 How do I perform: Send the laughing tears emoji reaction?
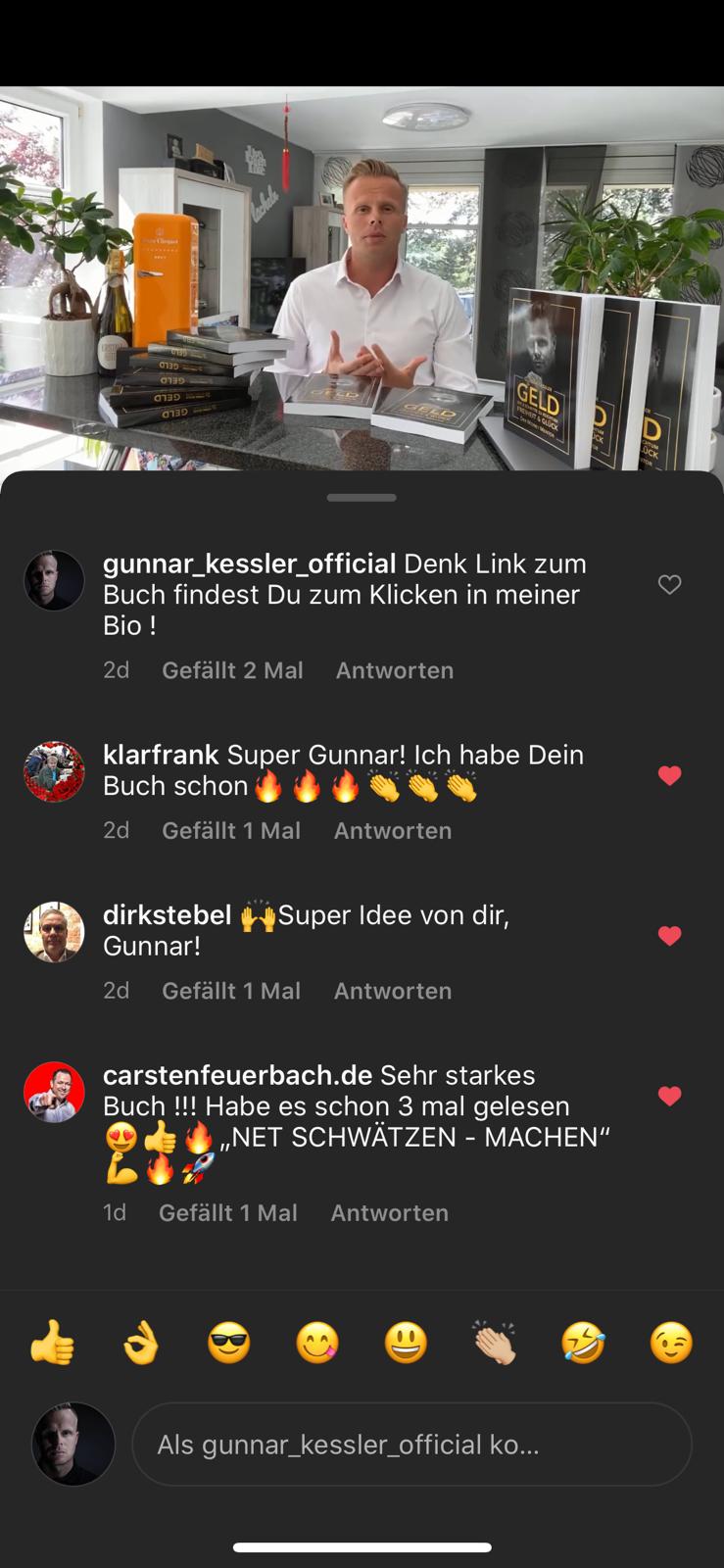[583, 1343]
